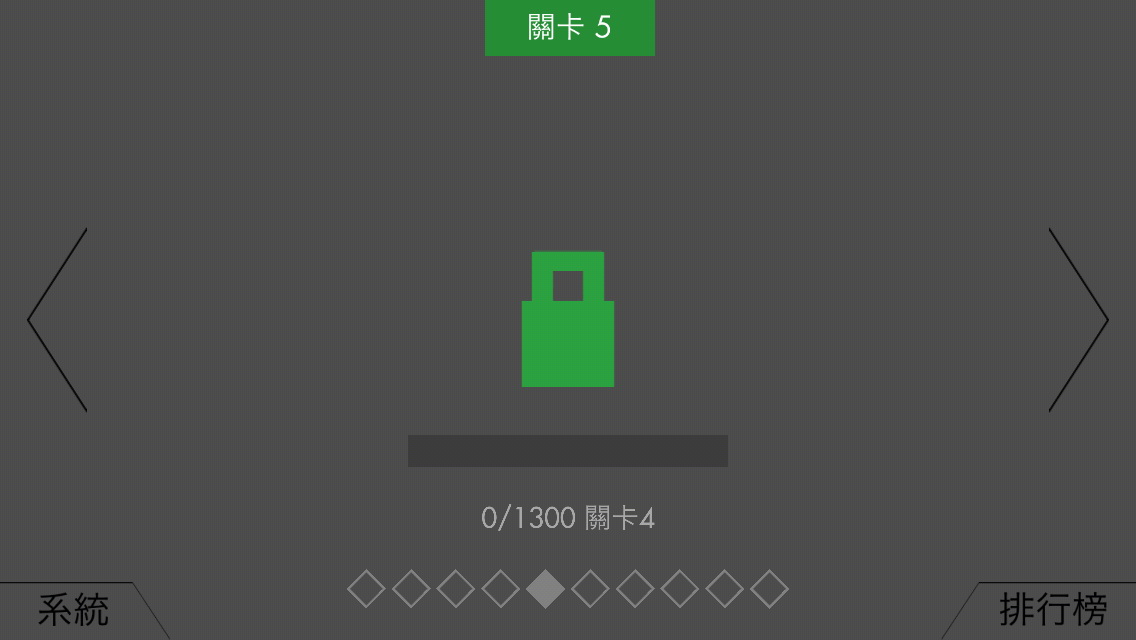Go to the previous level with left arrow

pos(57,320)
